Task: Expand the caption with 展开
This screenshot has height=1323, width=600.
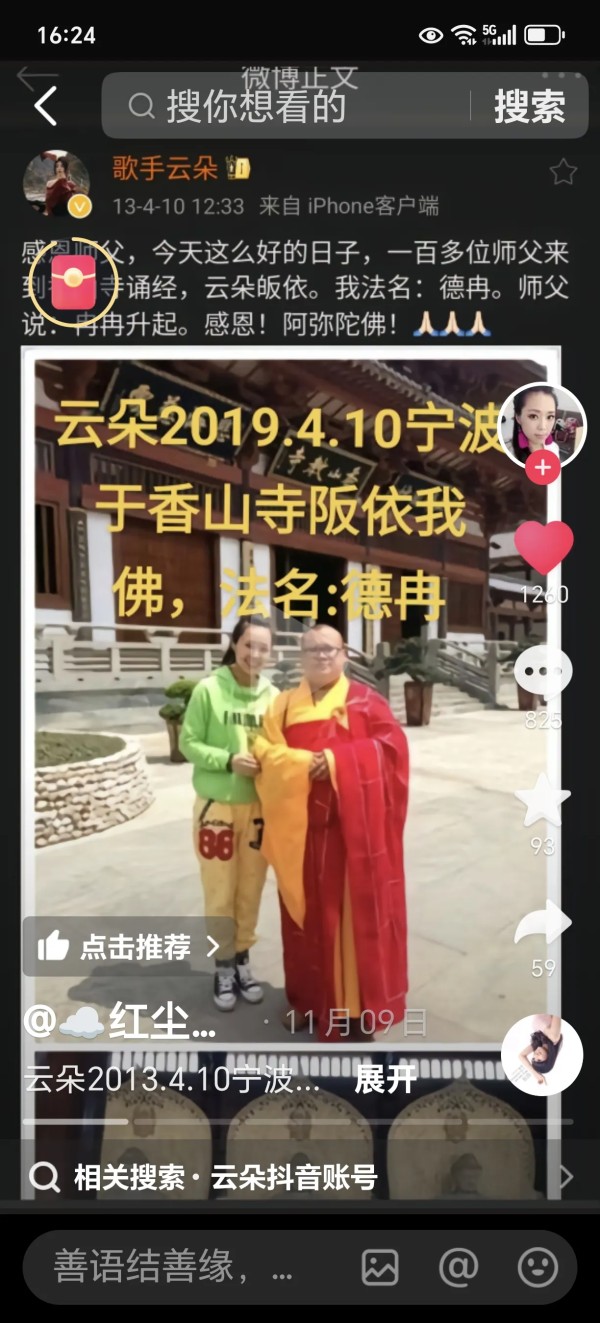Action: click(385, 1081)
